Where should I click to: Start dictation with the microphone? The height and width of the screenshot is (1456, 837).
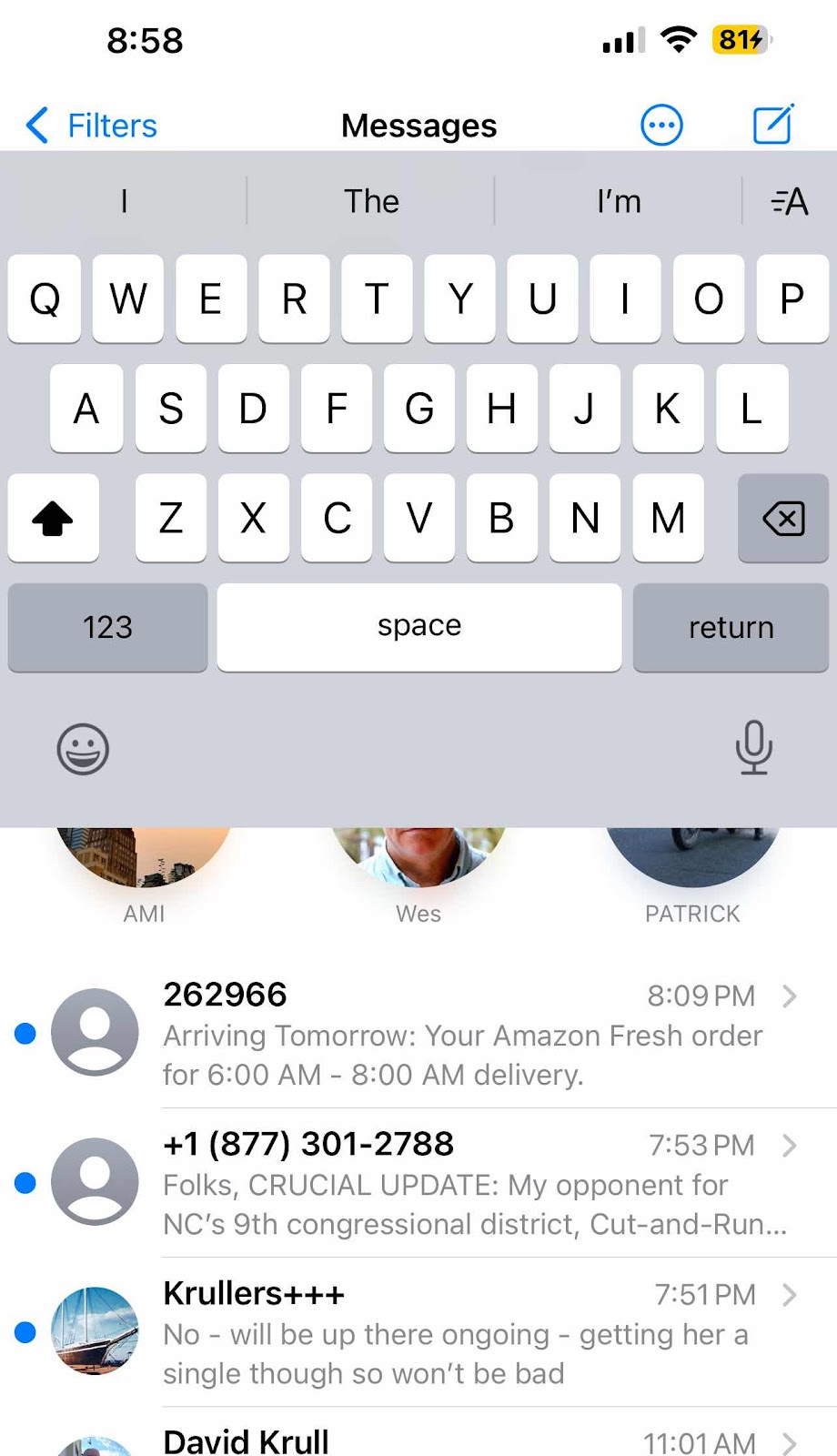(753, 747)
